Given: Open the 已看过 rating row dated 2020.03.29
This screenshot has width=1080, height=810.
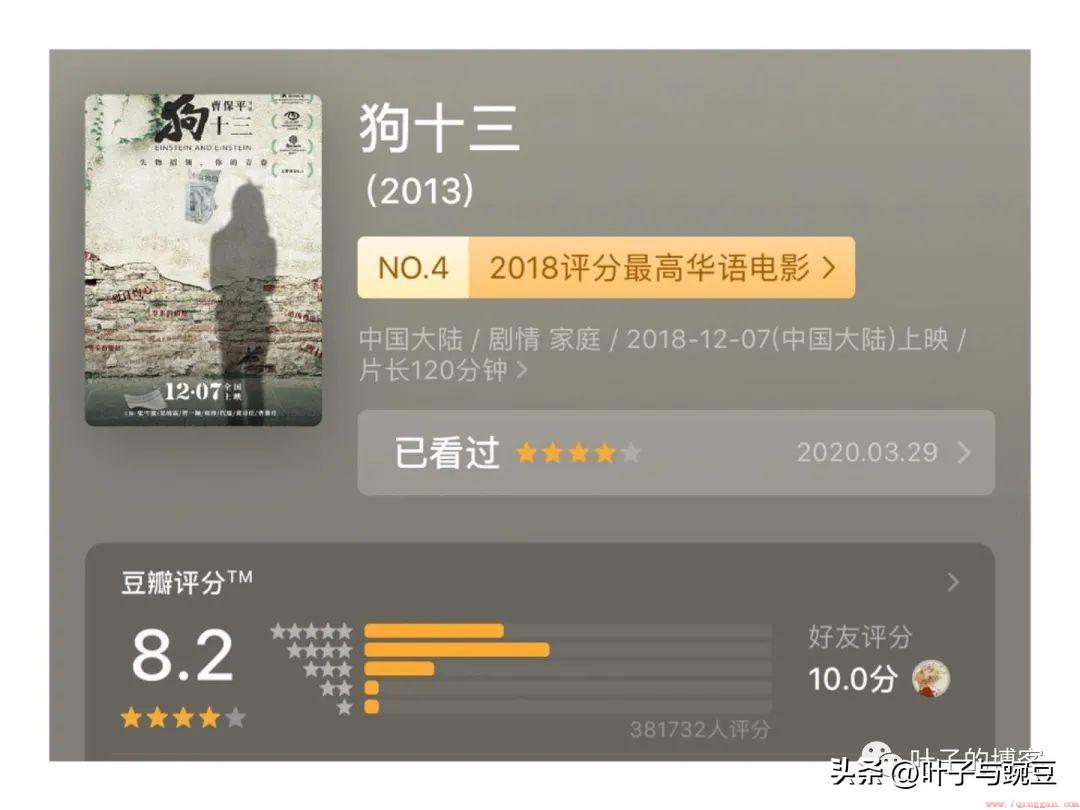Looking at the screenshot, I should pos(675,453).
